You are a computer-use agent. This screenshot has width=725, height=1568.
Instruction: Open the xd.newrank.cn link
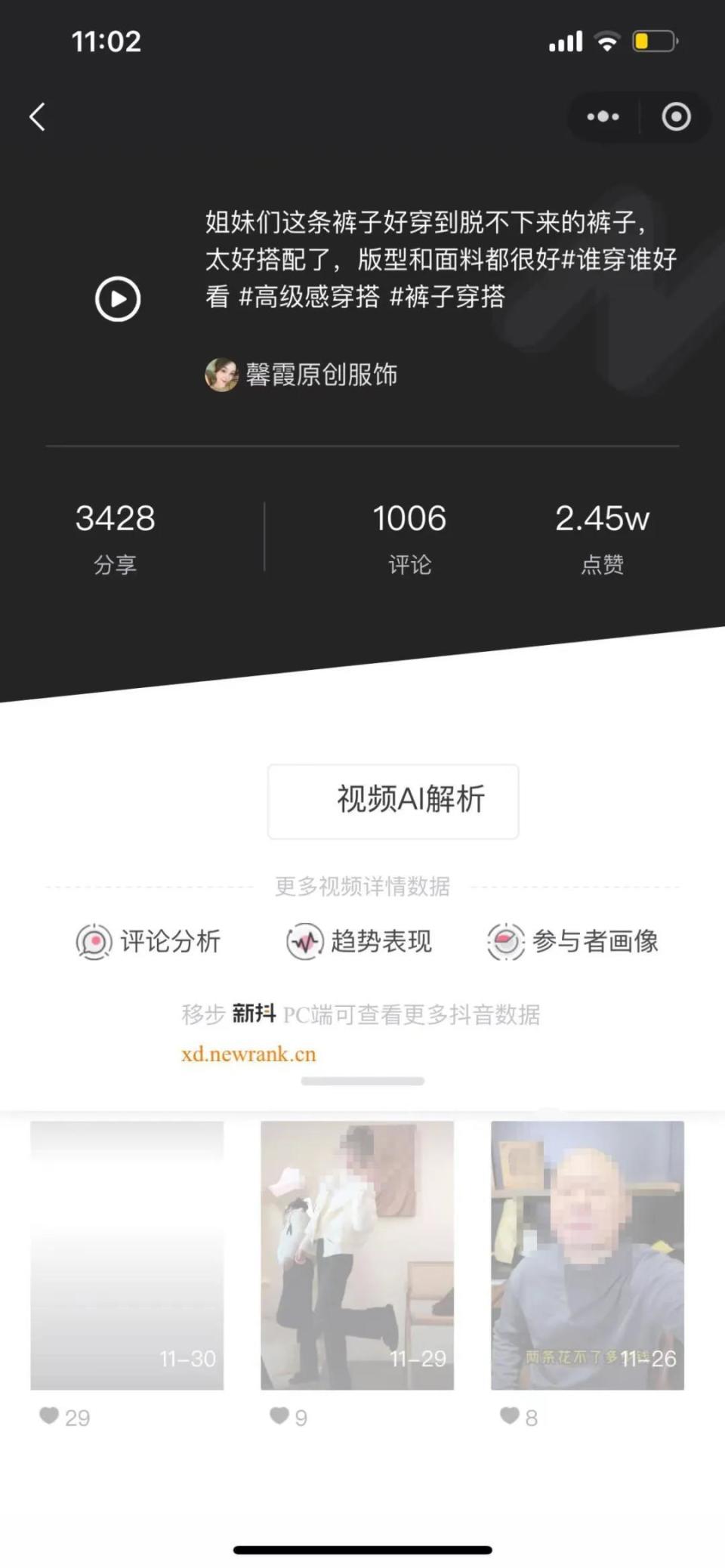coord(248,1054)
